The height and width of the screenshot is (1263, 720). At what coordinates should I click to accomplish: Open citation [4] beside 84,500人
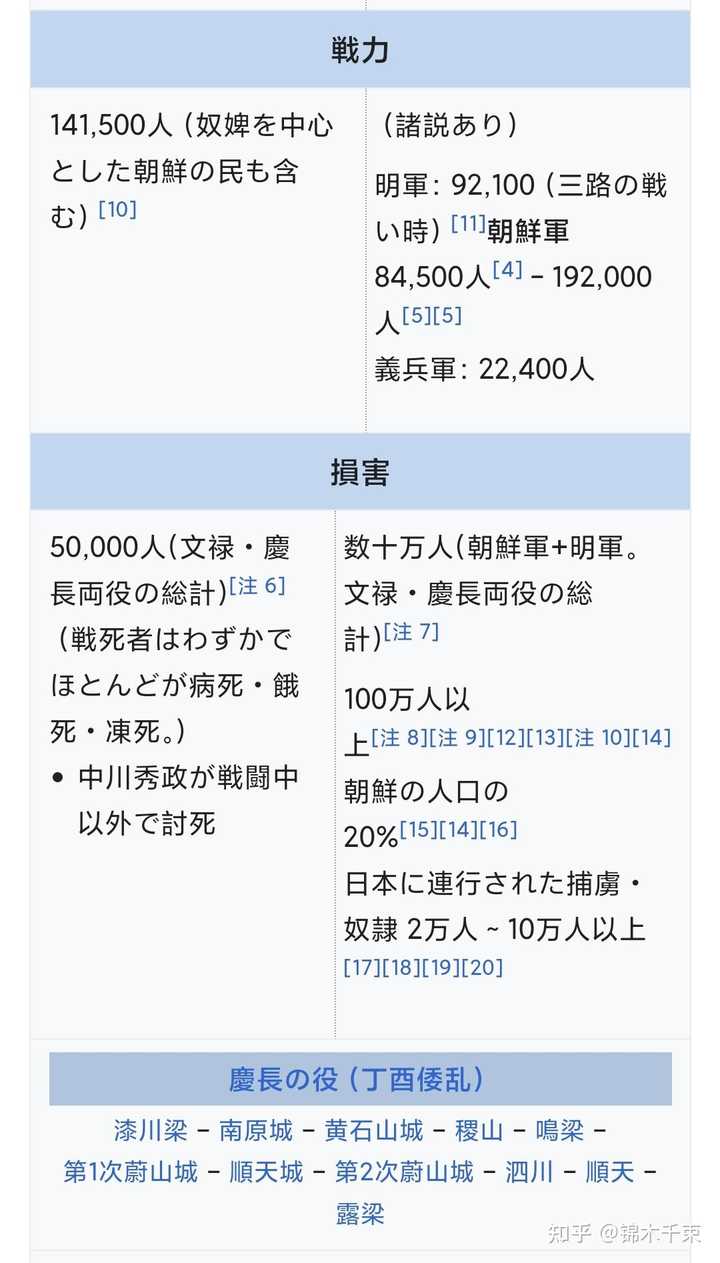point(507,269)
